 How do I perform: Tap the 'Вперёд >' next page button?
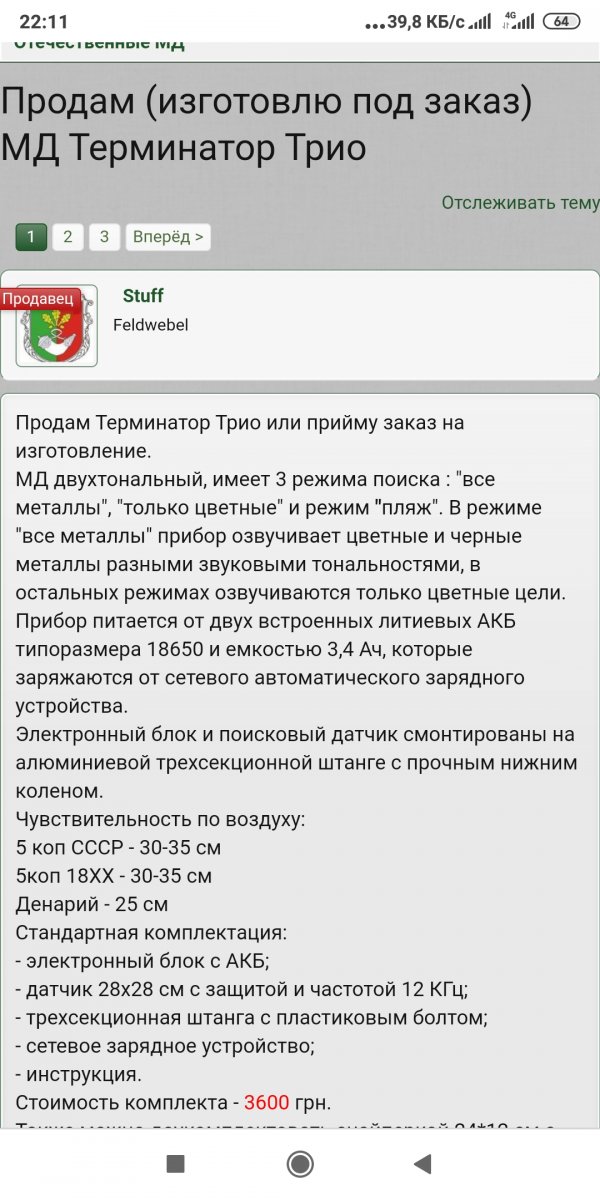pos(168,237)
